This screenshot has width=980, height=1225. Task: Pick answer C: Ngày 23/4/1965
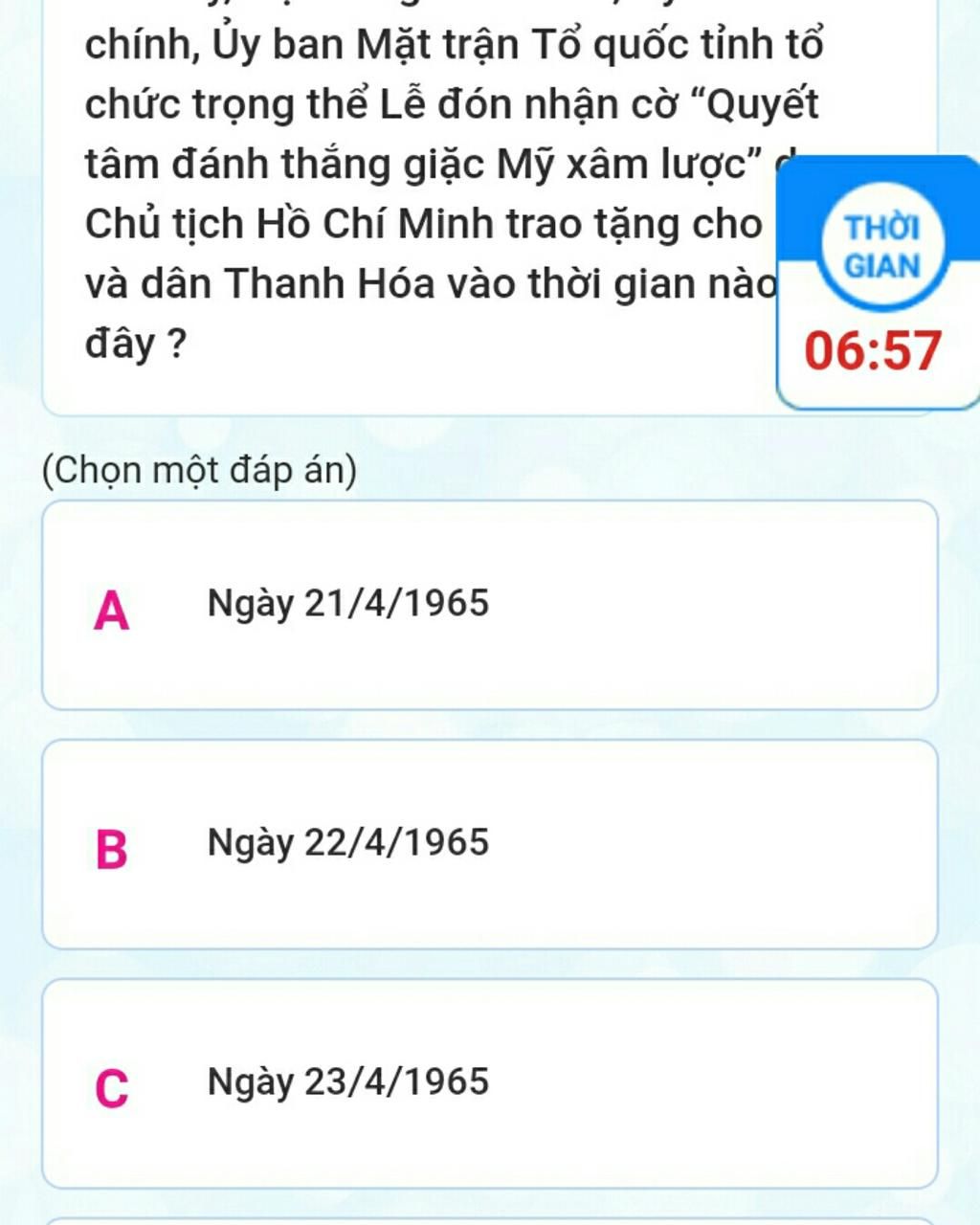point(488,1083)
